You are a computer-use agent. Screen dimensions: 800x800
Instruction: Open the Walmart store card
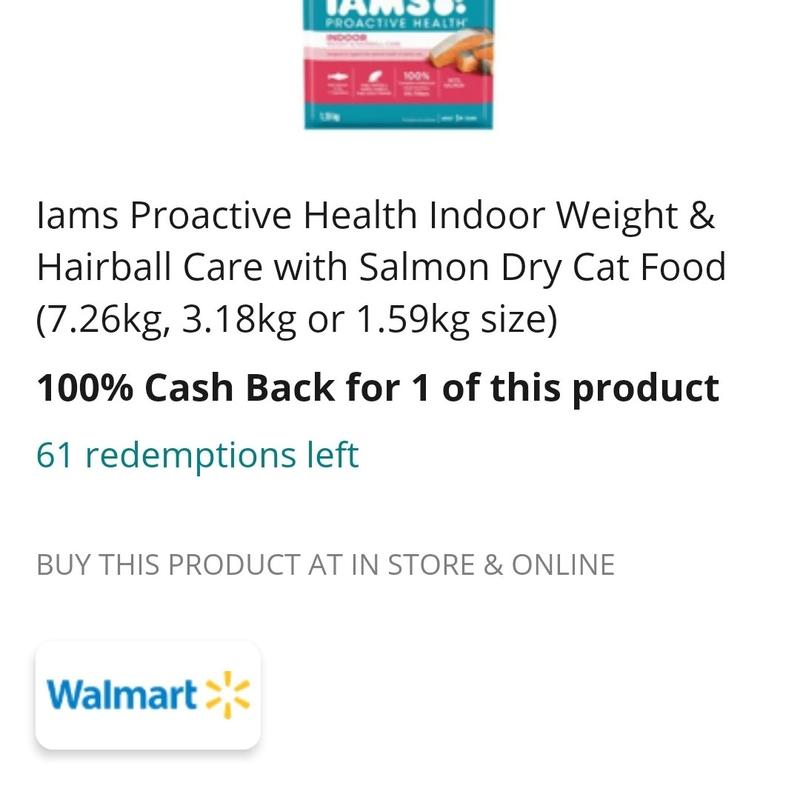[x=148, y=695]
